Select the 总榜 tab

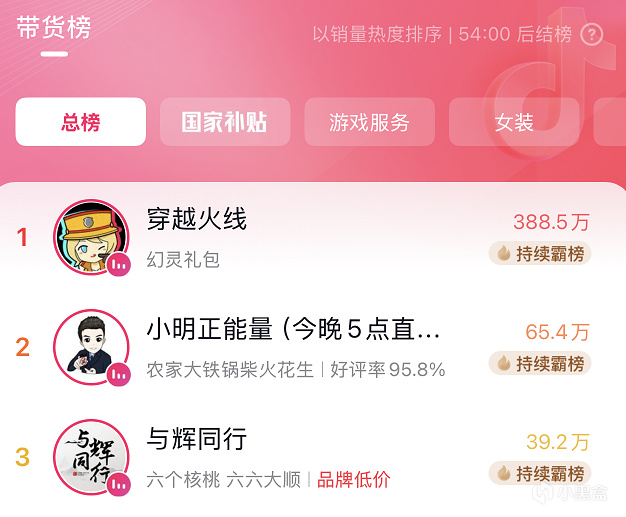coord(81,122)
